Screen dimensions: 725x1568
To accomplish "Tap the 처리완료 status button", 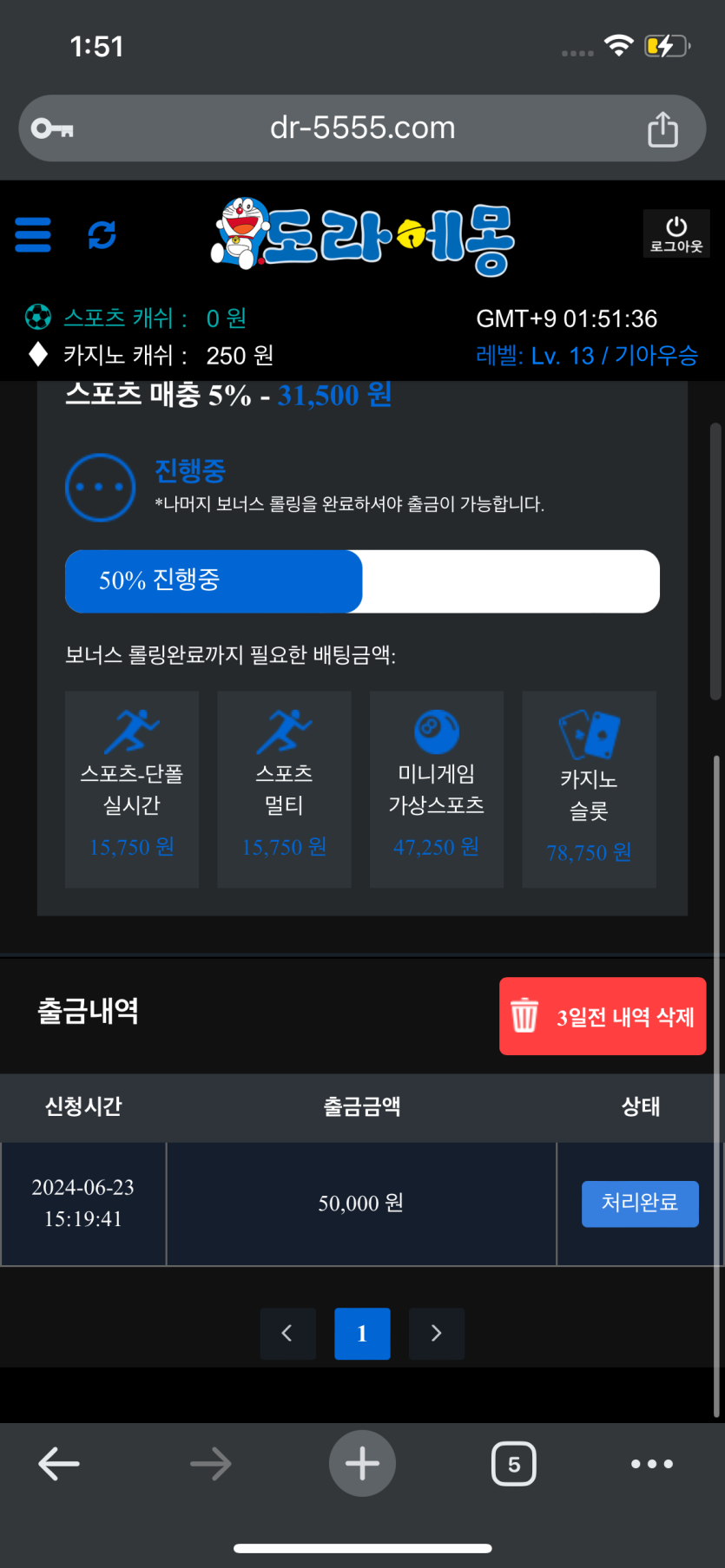I will click(640, 1203).
